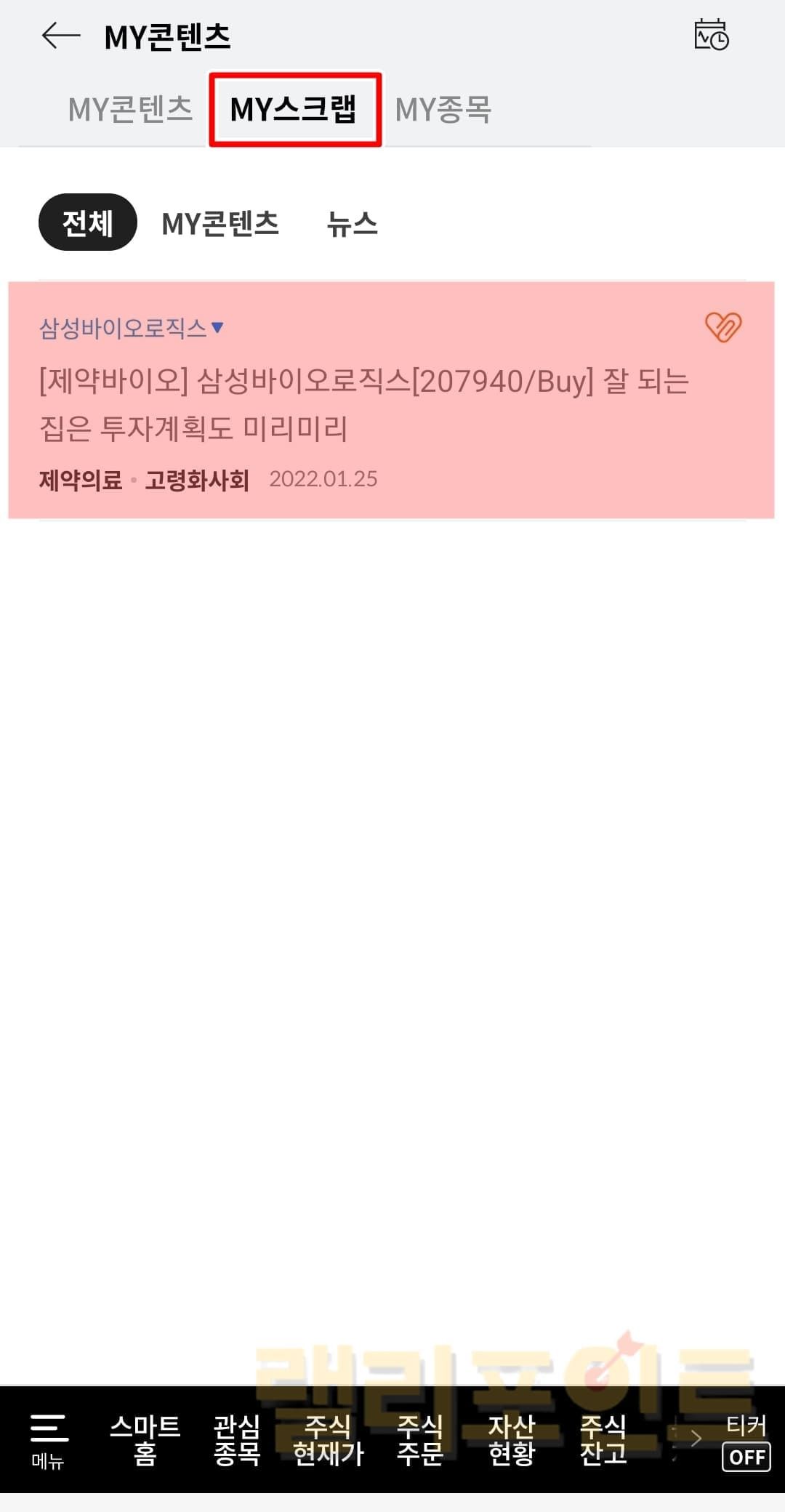The width and height of the screenshot is (785, 1512).
Task: Open 관심종목 watchlist
Action: pos(236,1439)
